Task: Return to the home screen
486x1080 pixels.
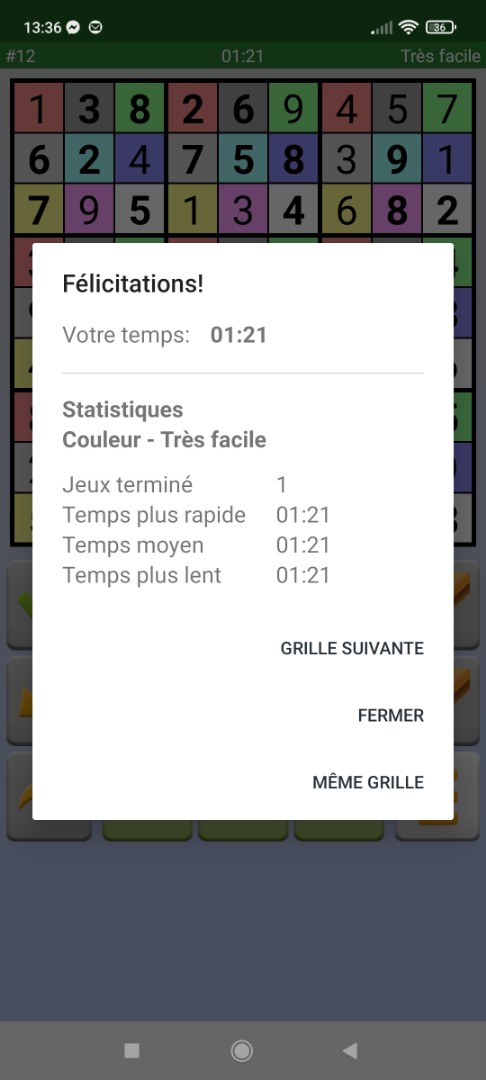Action: tap(242, 1050)
